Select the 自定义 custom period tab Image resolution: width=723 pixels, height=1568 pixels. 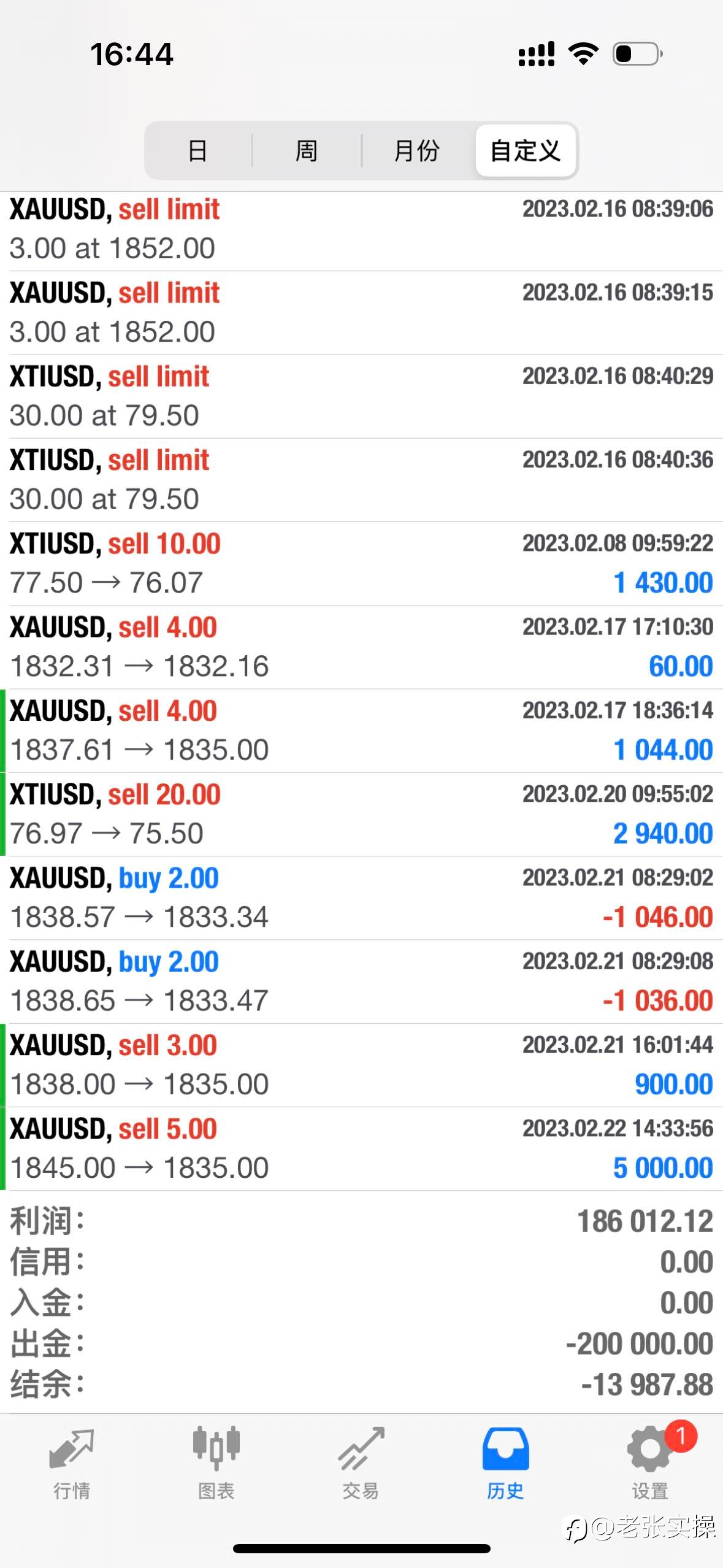(526, 151)
